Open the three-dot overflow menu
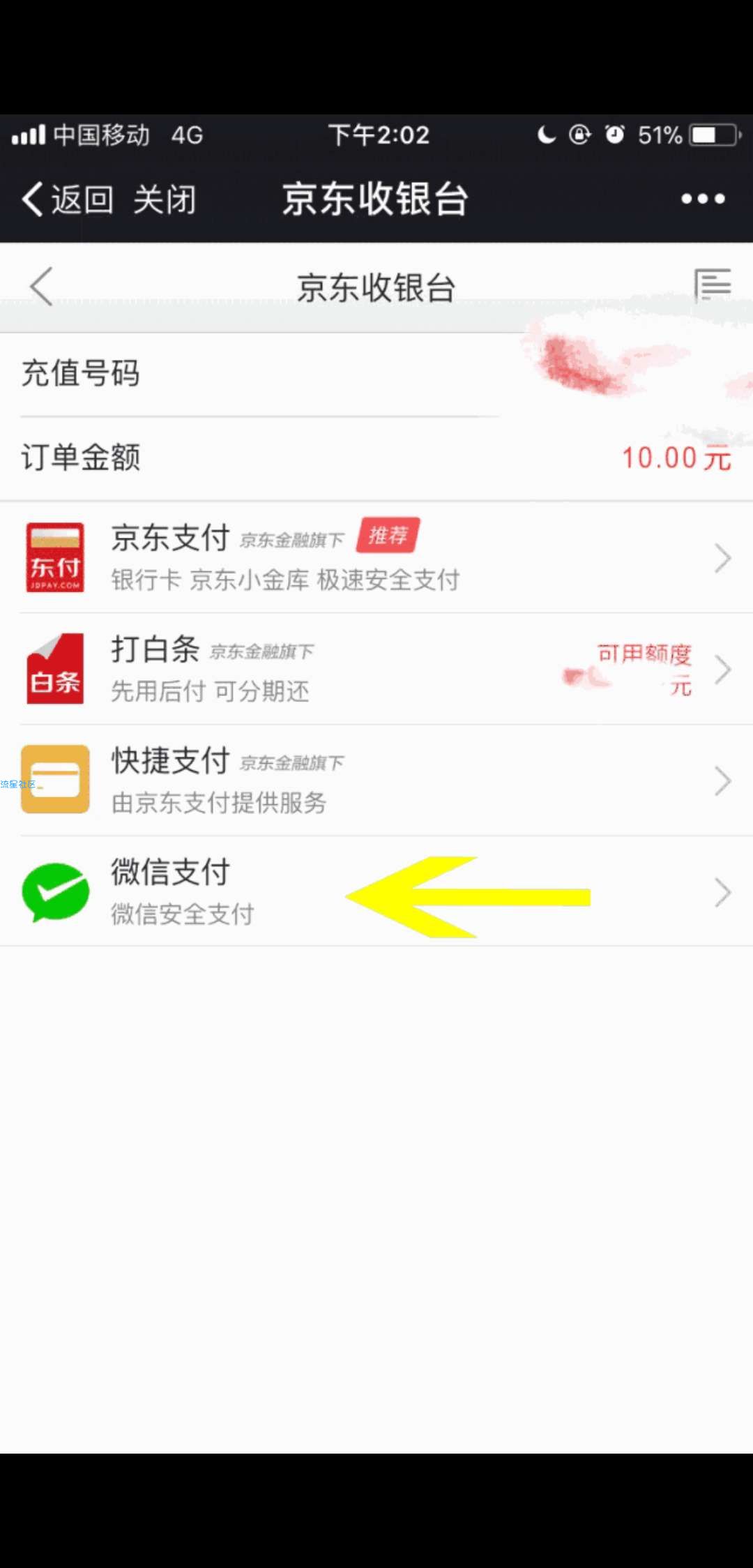The height and width of the screenshot is (1568, 753). coord(703,199)
